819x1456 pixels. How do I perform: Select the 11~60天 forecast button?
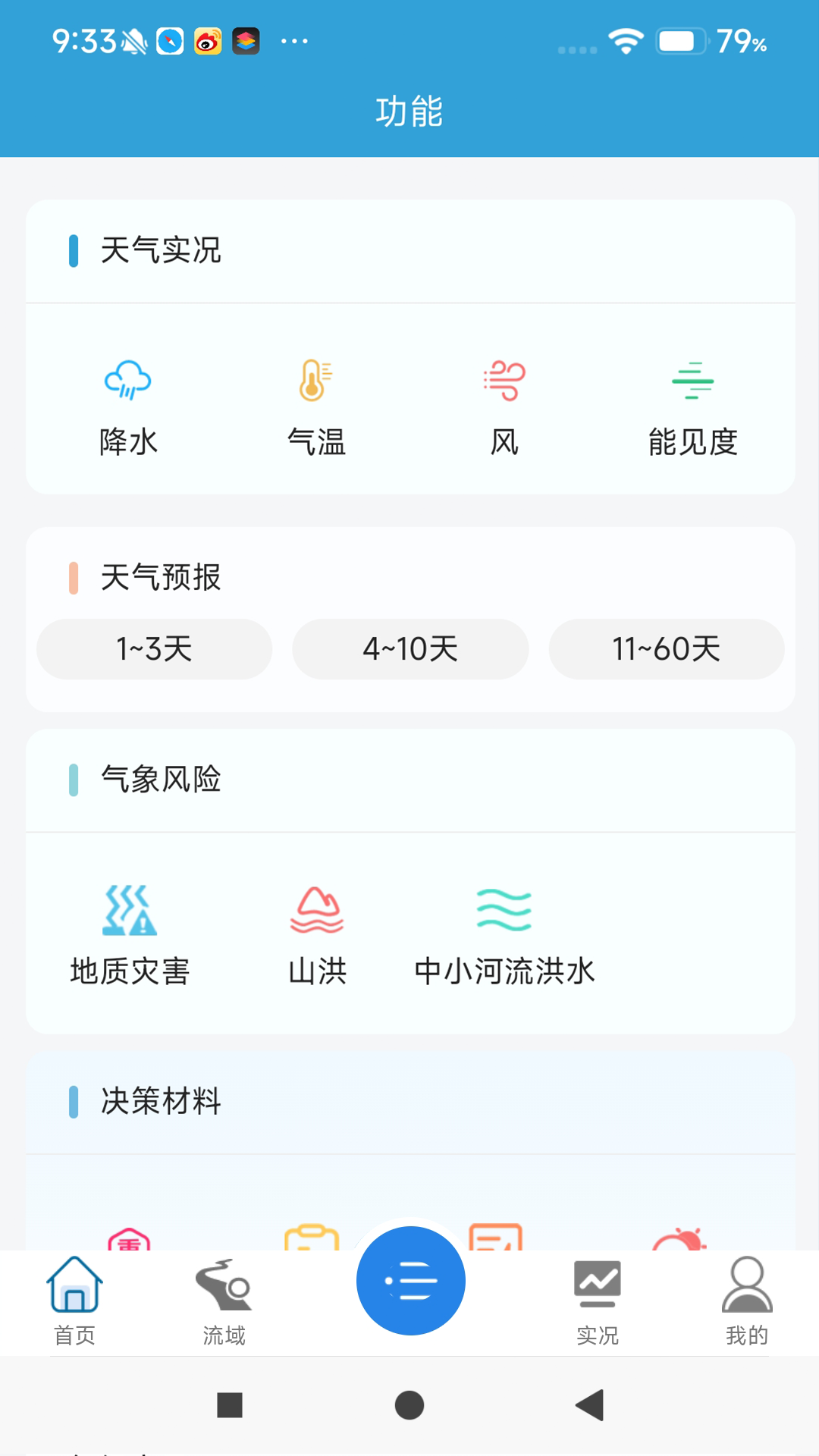click(x=666, y=649)
